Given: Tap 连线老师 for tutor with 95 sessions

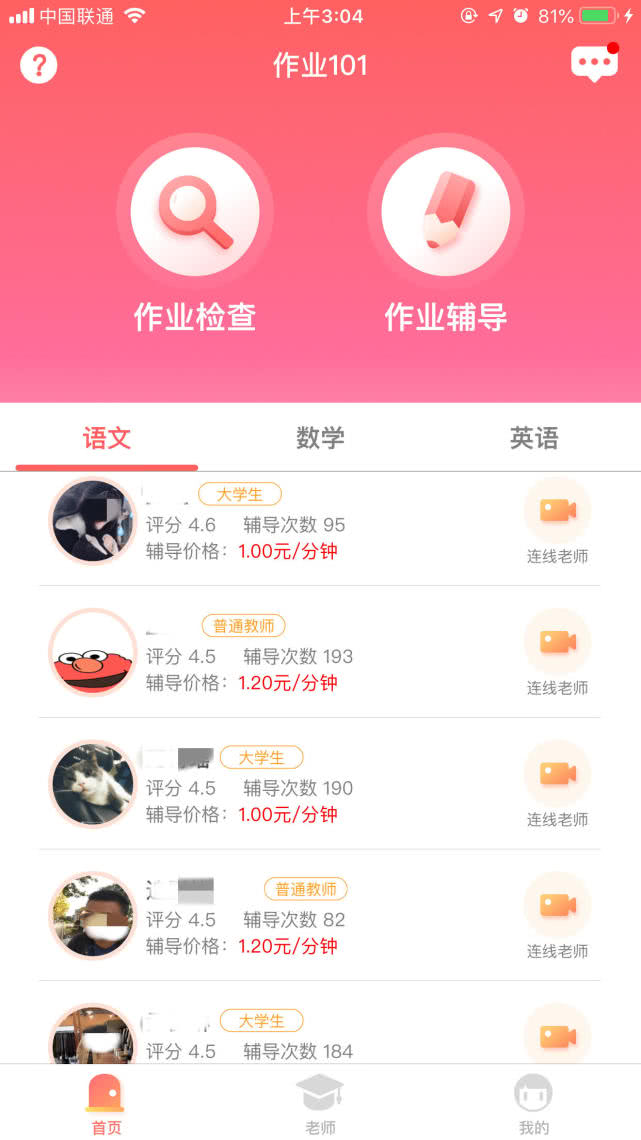Looking at the screenshot, I should pos(557,521).
